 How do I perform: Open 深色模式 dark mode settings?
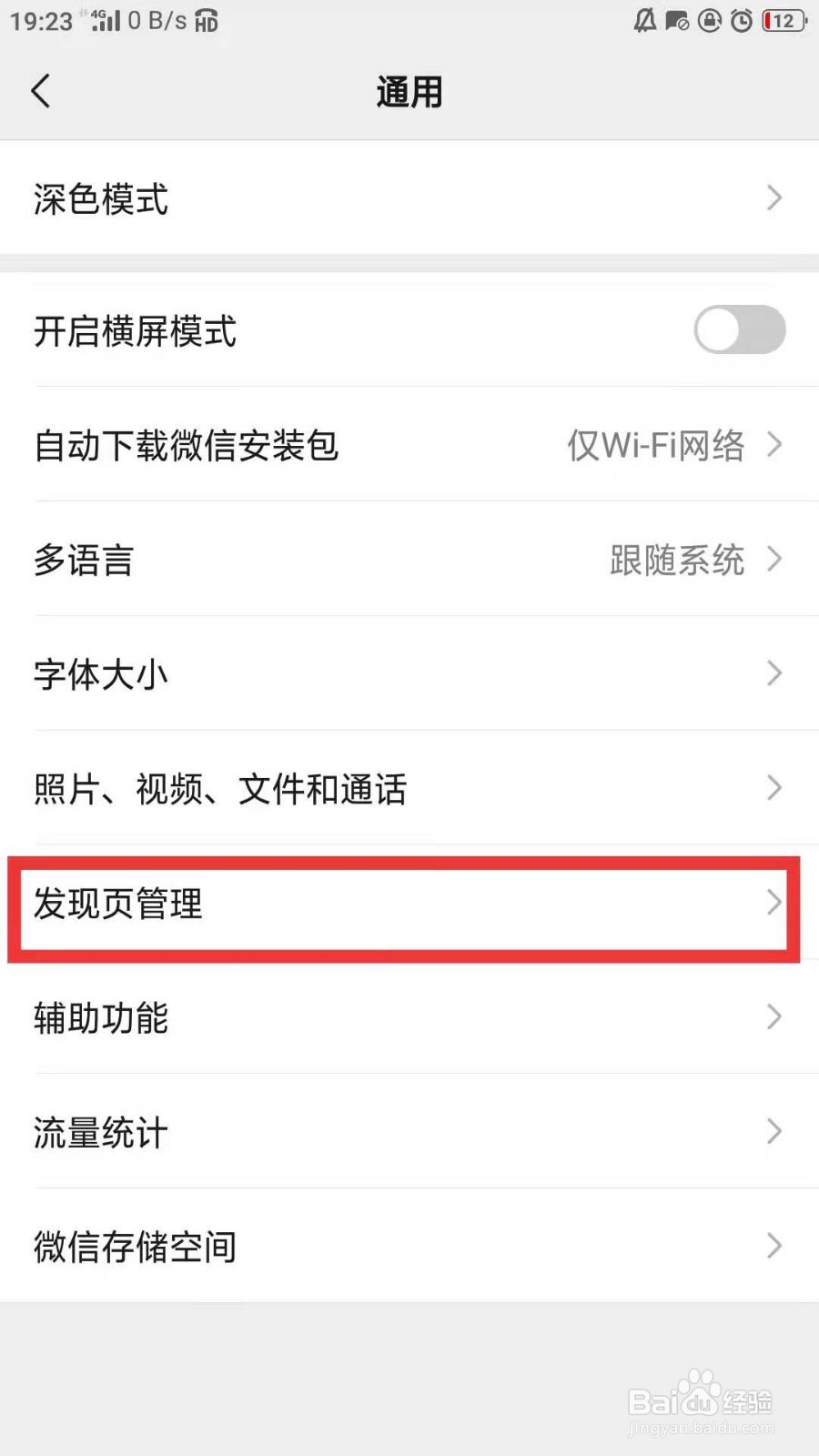409,198
